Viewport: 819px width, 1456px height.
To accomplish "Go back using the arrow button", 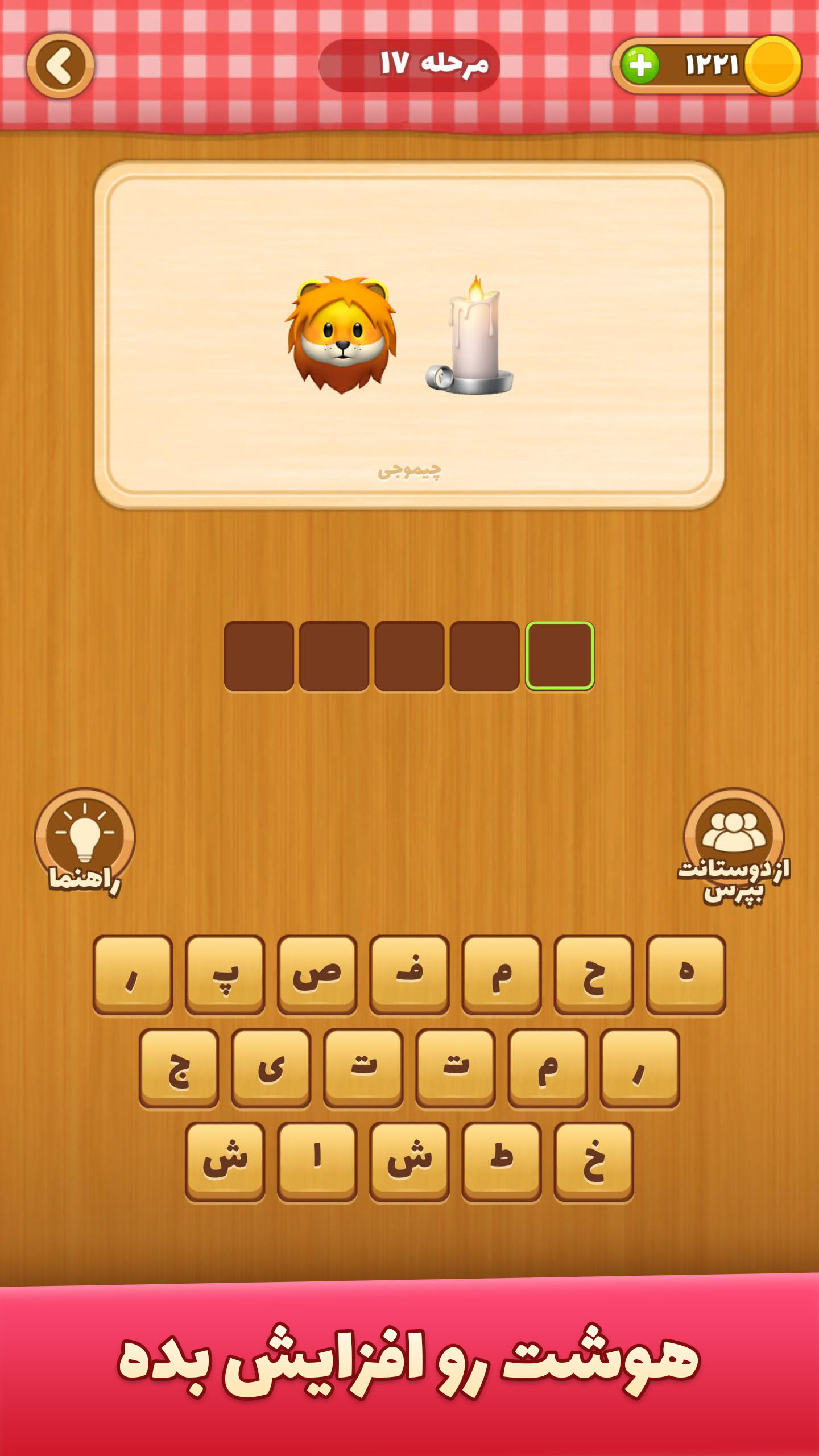I will pyautogui.click(x=60, y=65).
